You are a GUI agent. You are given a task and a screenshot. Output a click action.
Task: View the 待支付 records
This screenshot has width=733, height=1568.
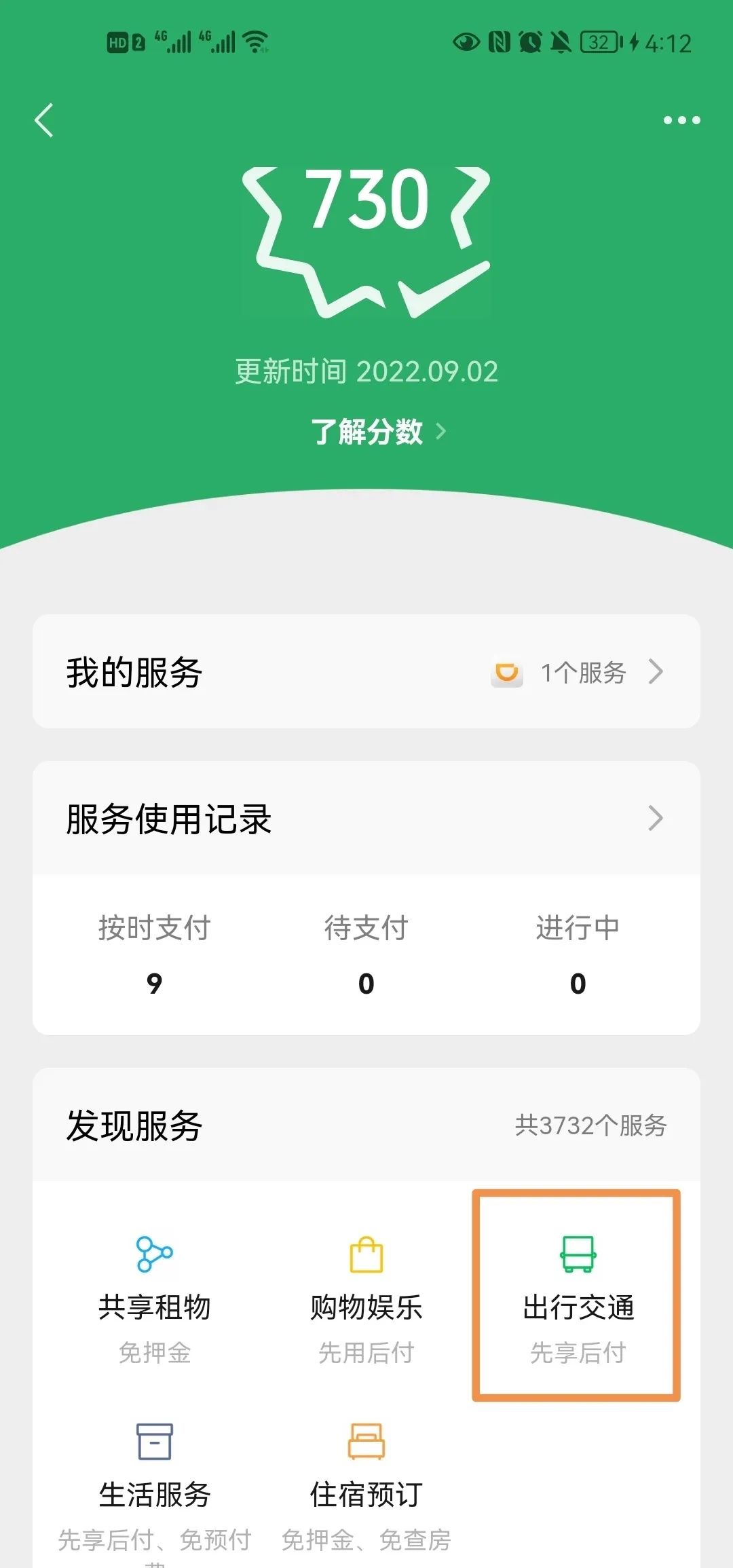click(366, 954)
